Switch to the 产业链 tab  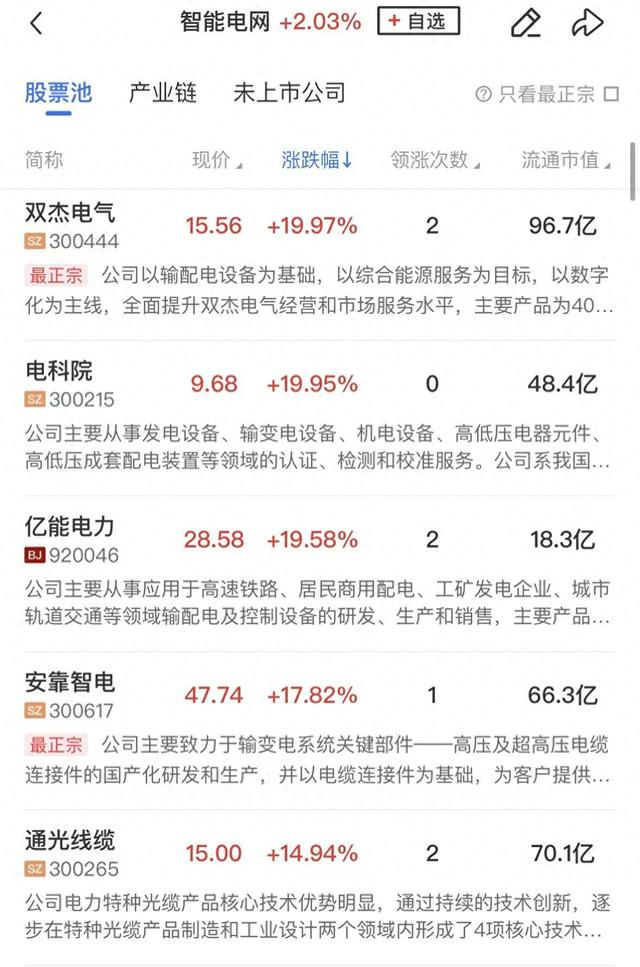163,93
